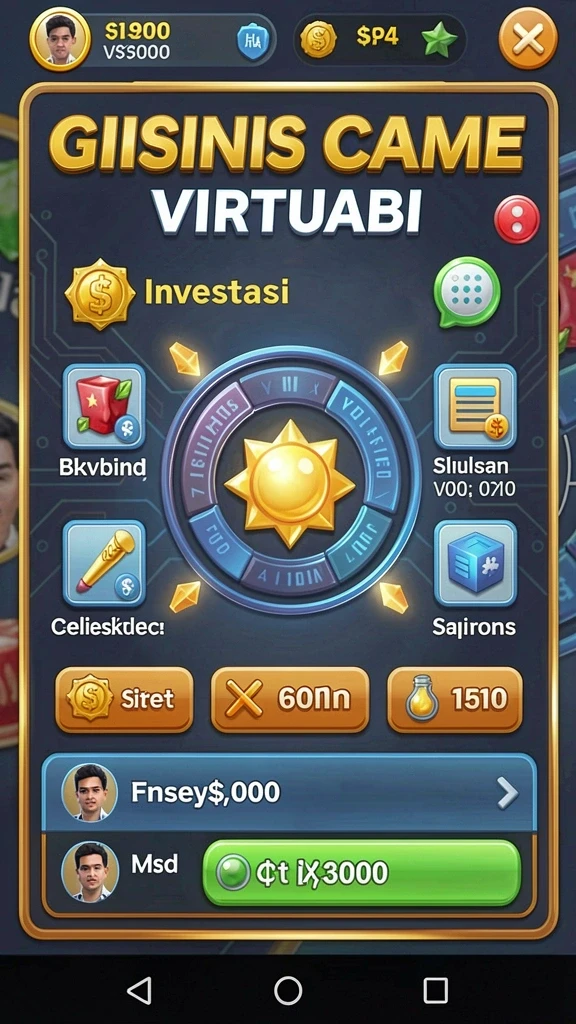Tap the Siret coin button
The height and width of the screenshot is (1024, 576).
point(124,699)
